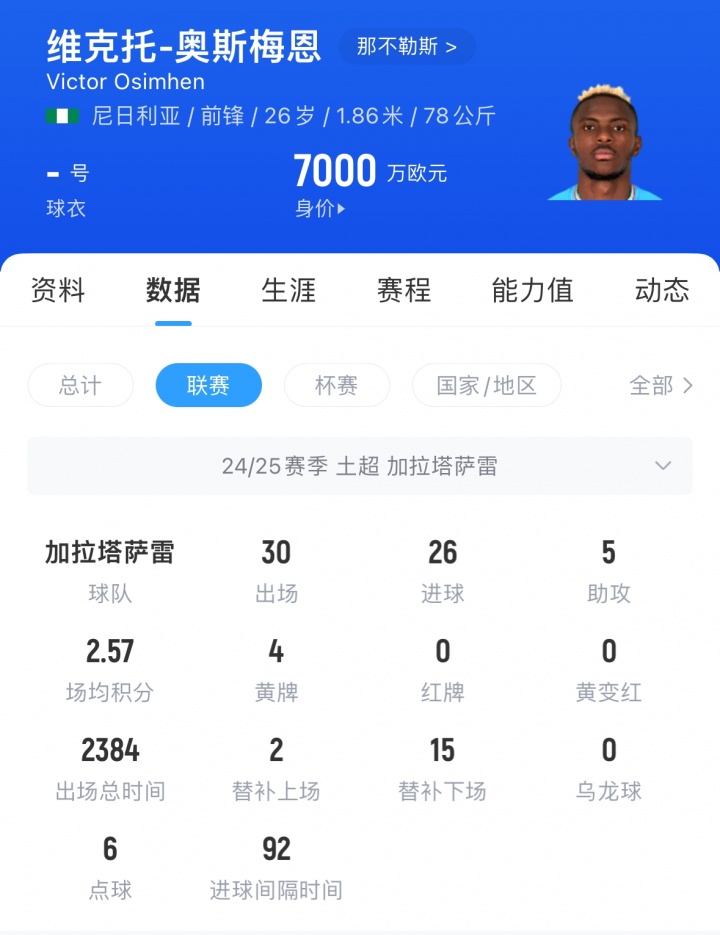The width and height of the screenshot is (720, 935).
Task: Show the 能力值 ability tab
Action: (x=532, y=291)
